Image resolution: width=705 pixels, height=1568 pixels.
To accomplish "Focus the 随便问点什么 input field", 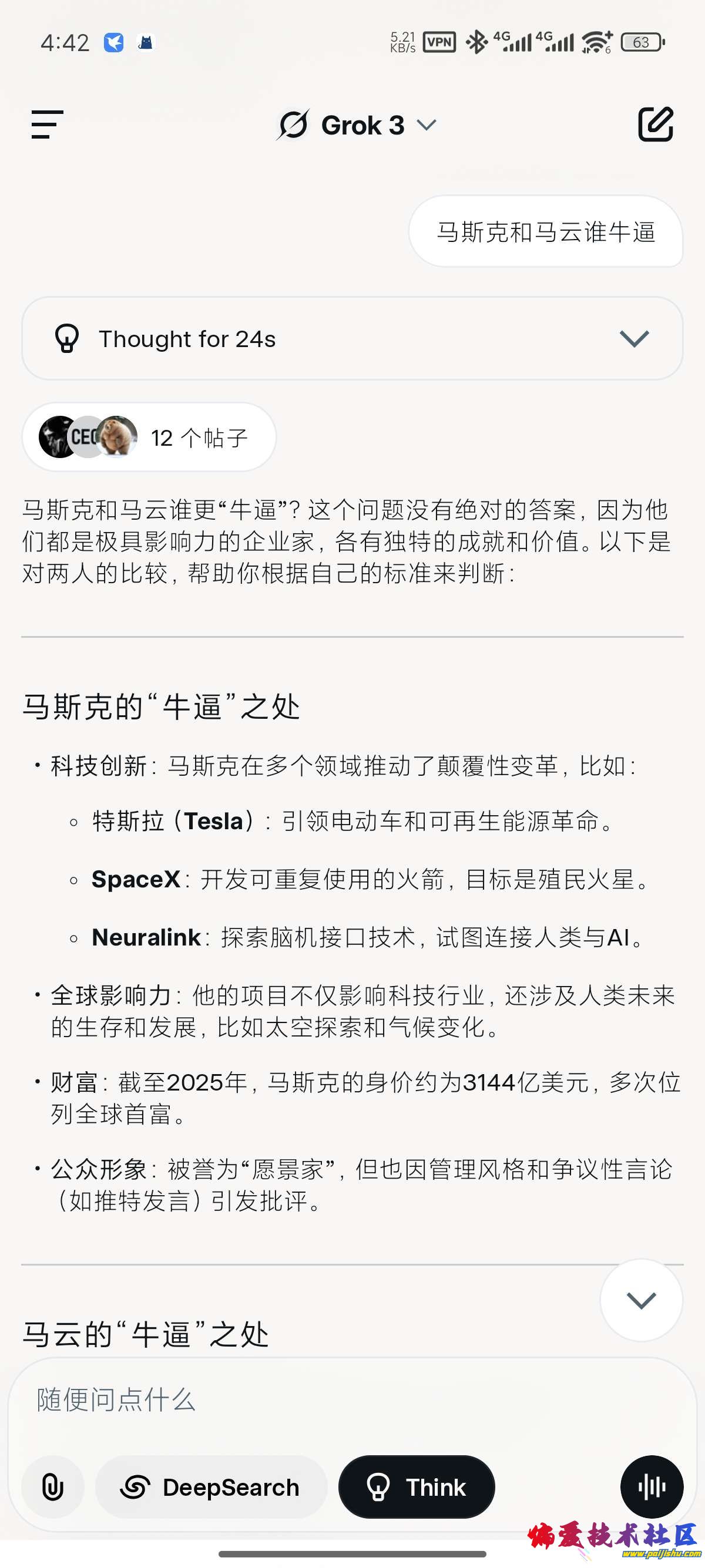I will pyautogui.click(x=352, y=1400).
